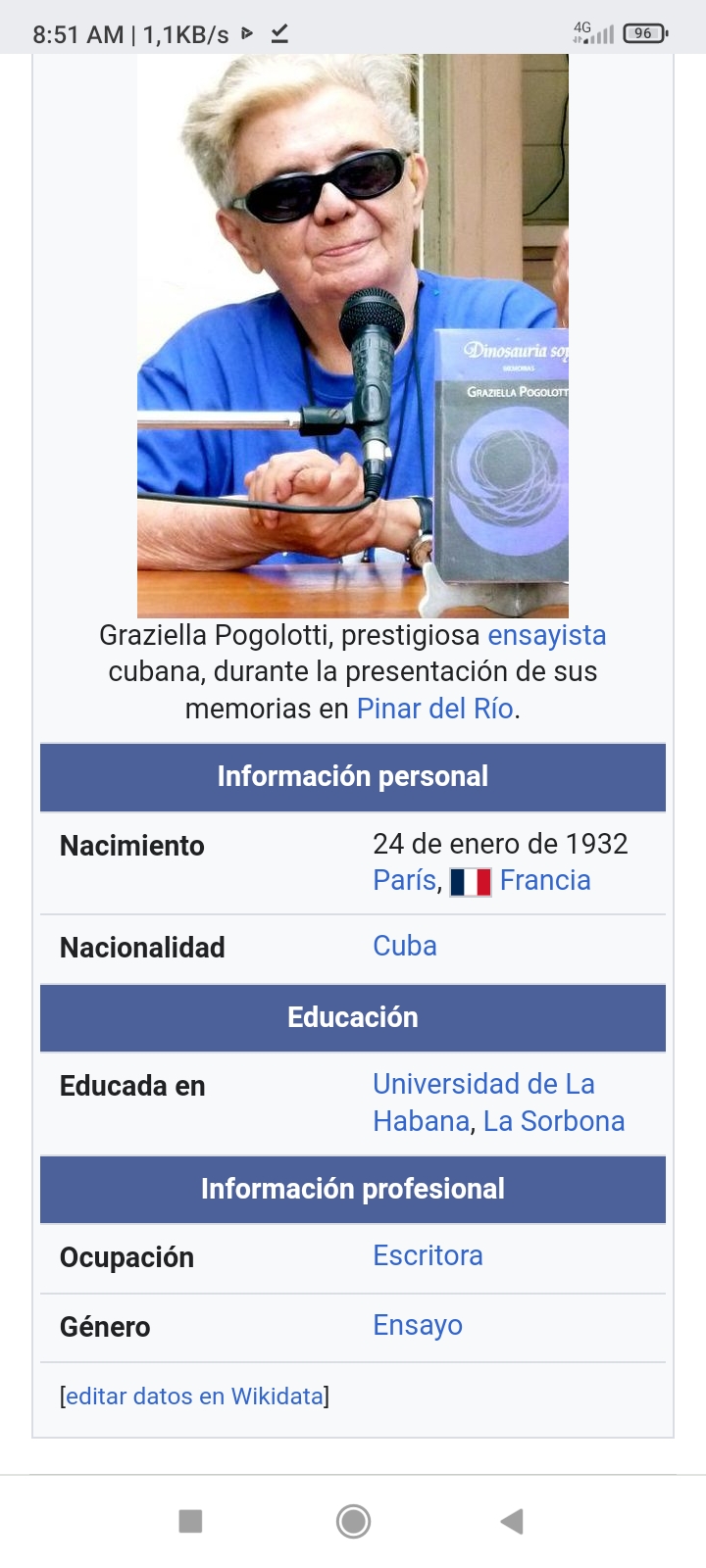Go back with the system back button
The height and width of the screenshot is (1568, 706).
(x=511, y=1521)
